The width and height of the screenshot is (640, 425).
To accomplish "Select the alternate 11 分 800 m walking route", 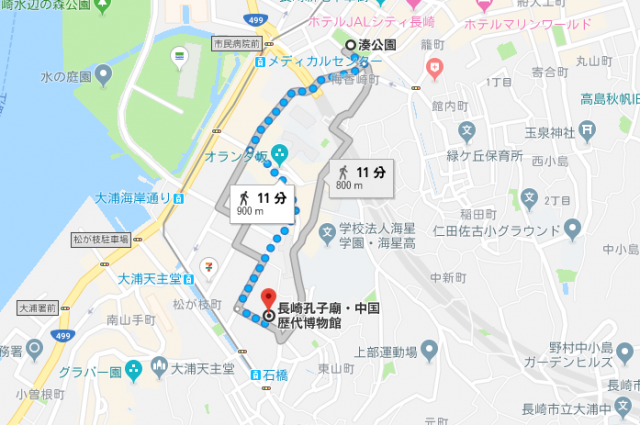I will pyautogui.click(x=361, y=178).
